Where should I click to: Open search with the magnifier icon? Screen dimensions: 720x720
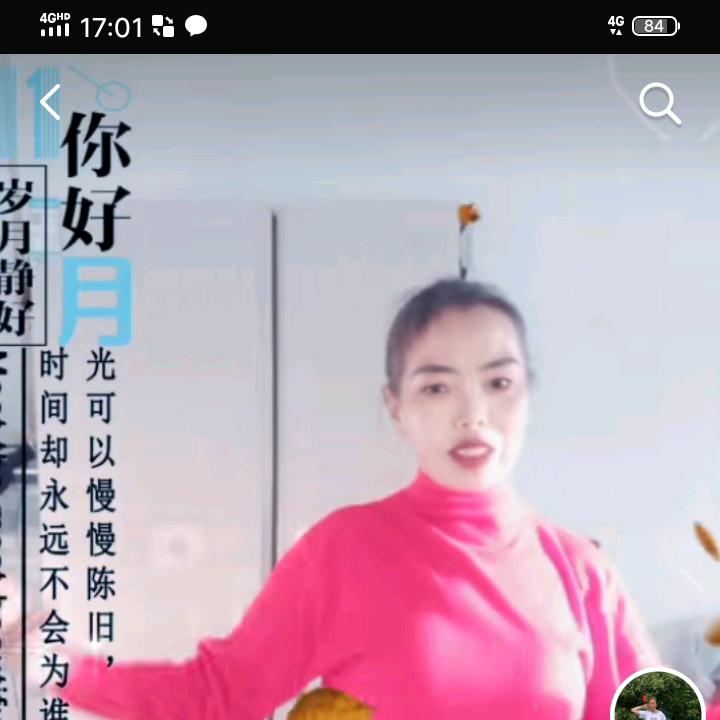pyautogui.click(x=660, y=103)
